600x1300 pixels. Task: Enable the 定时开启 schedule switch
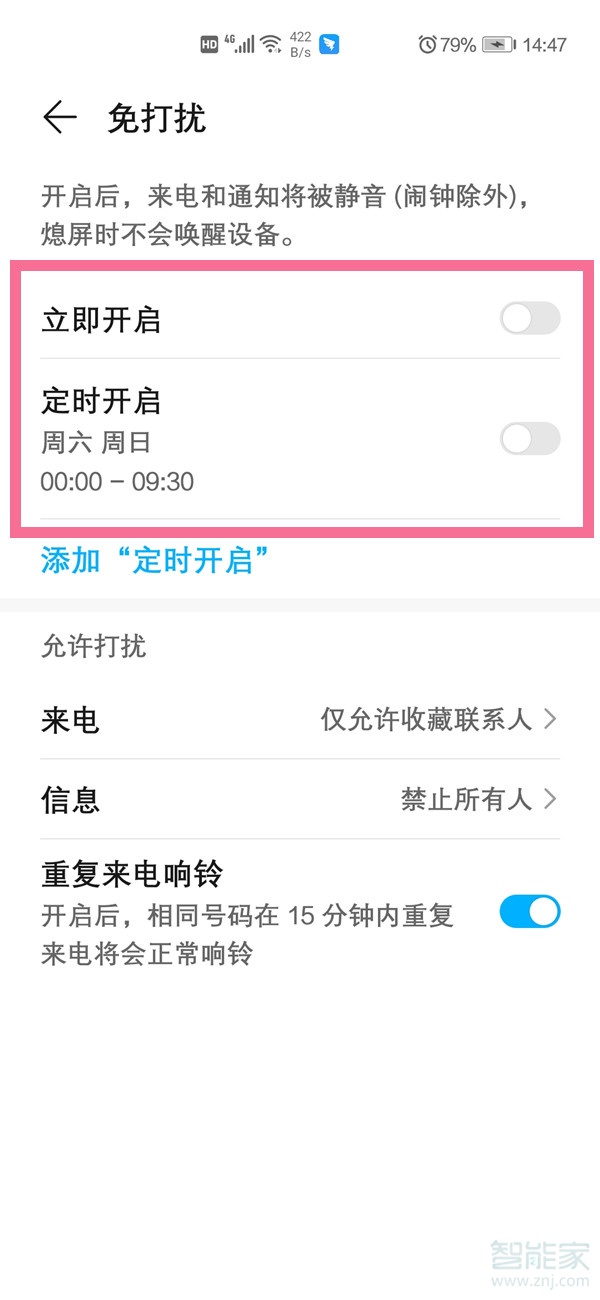pos(529,439)
